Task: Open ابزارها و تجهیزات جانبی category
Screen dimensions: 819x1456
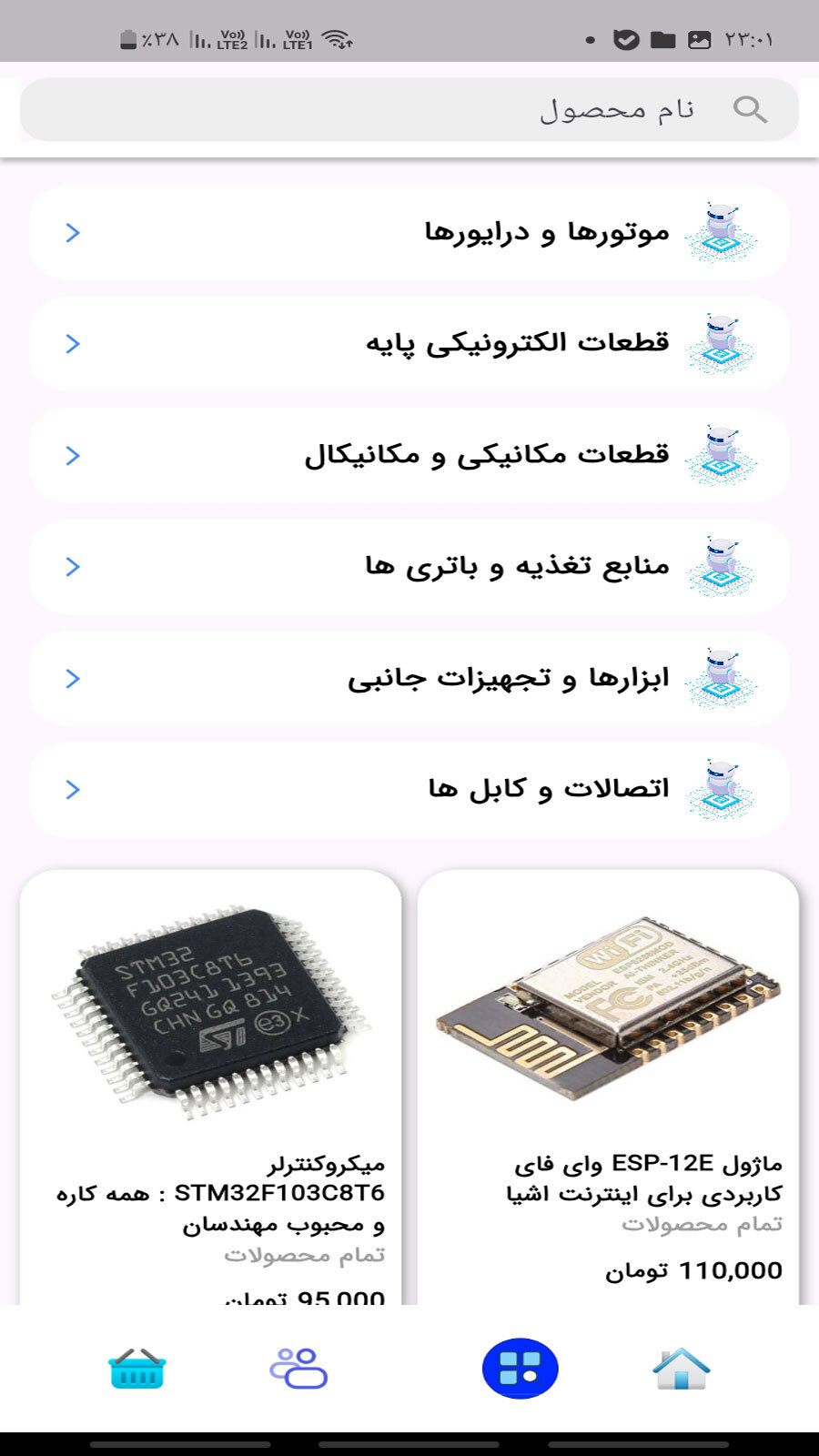Action: click(409, 679)
